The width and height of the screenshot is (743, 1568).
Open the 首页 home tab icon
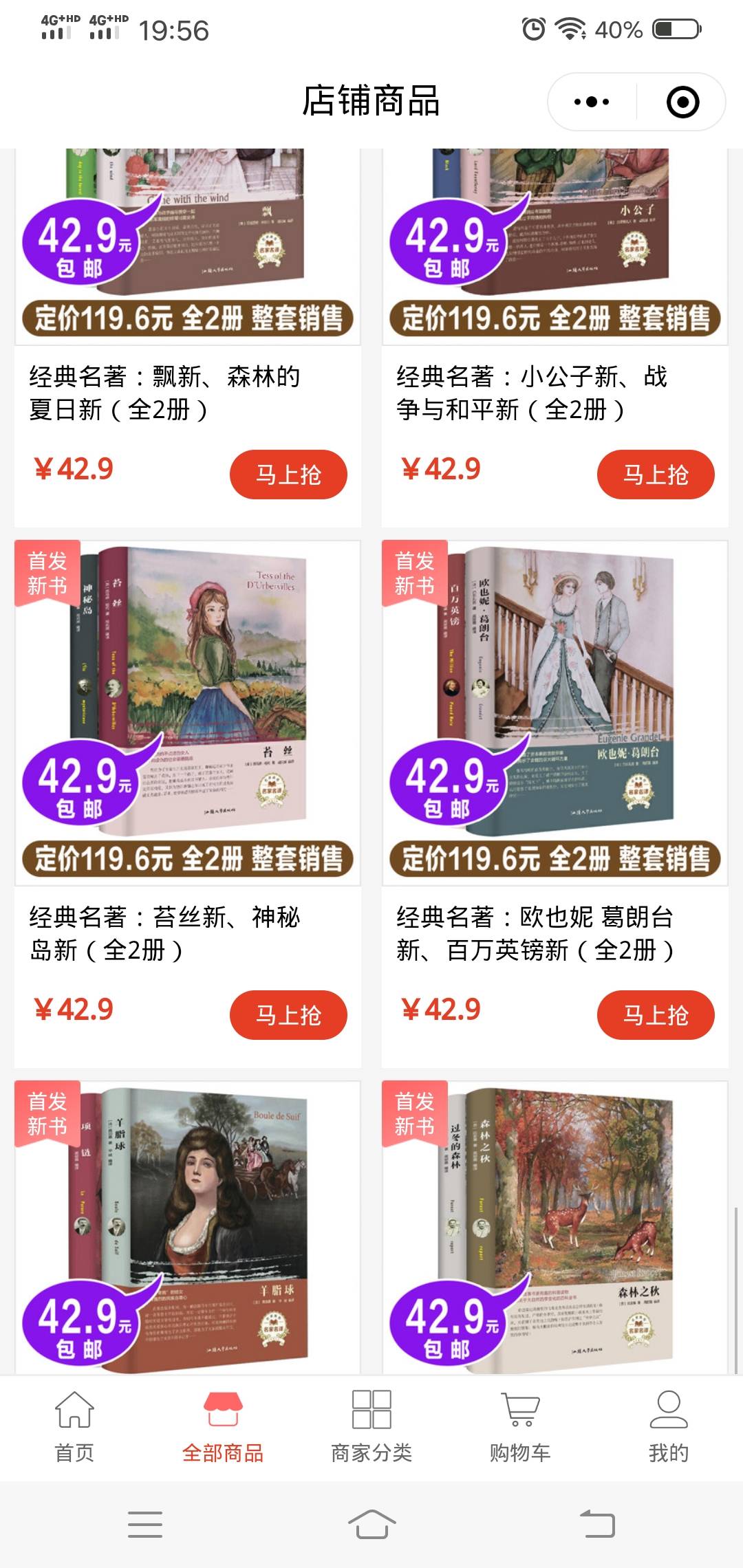74,1408
